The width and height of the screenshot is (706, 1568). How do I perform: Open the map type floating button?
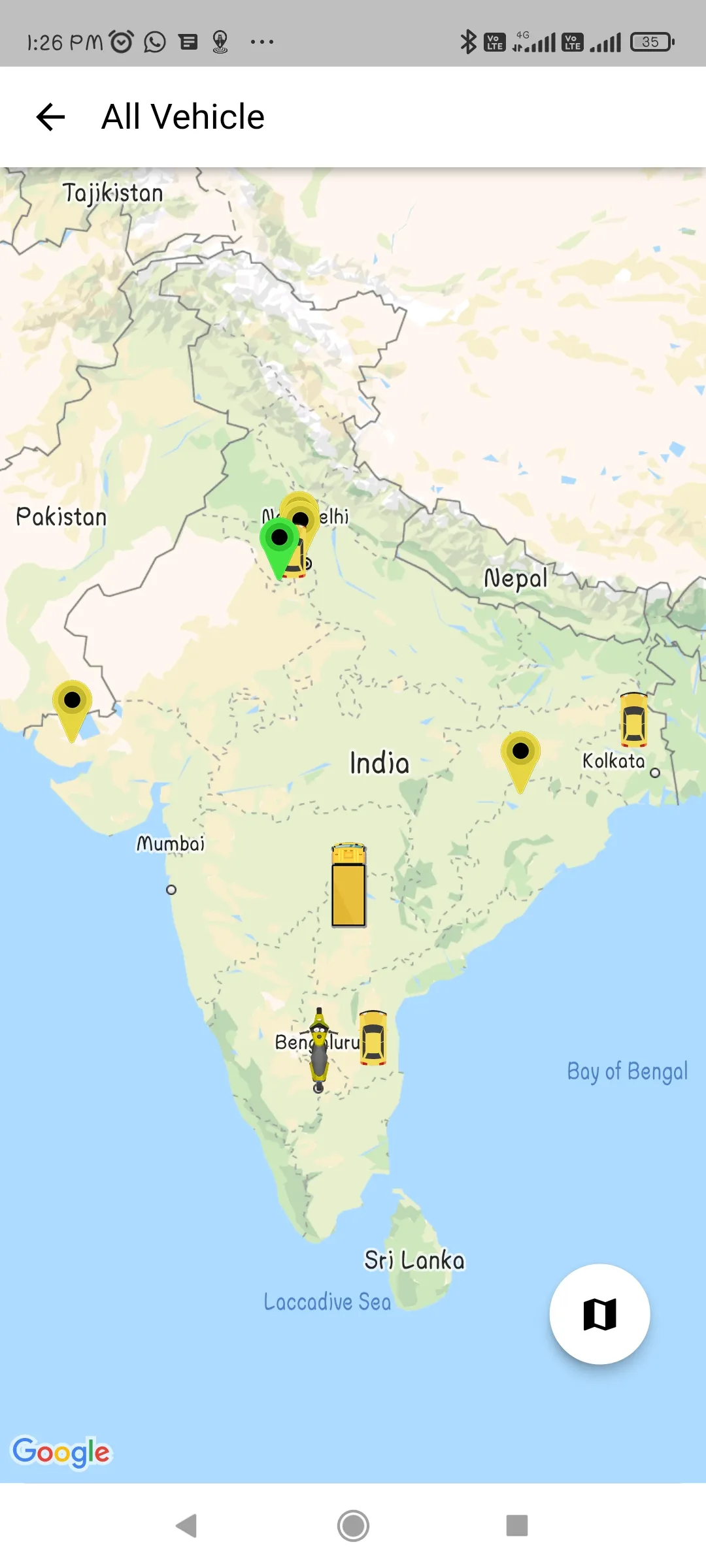599,1314
